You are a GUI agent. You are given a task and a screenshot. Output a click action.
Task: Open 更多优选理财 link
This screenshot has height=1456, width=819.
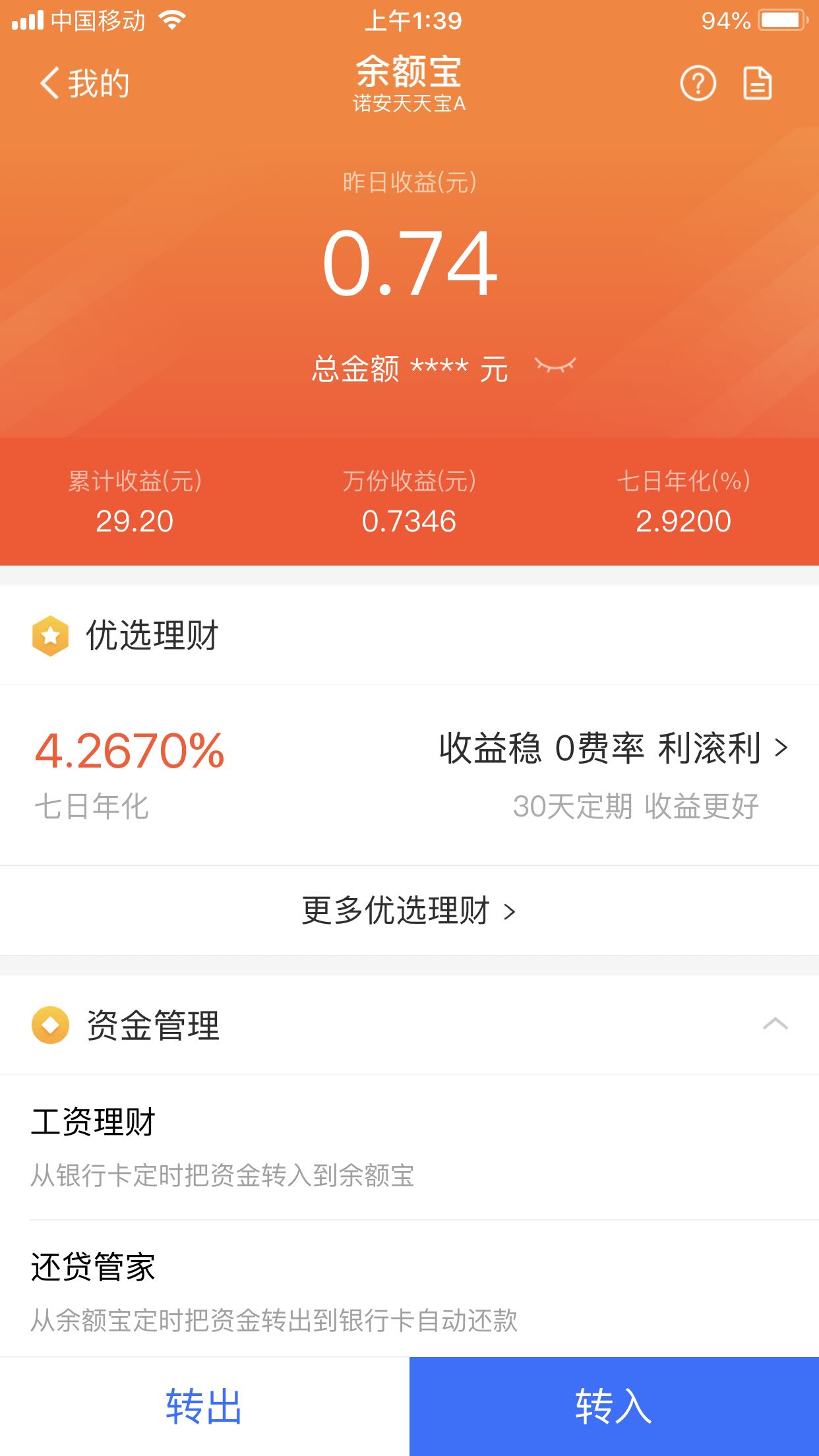409,911
